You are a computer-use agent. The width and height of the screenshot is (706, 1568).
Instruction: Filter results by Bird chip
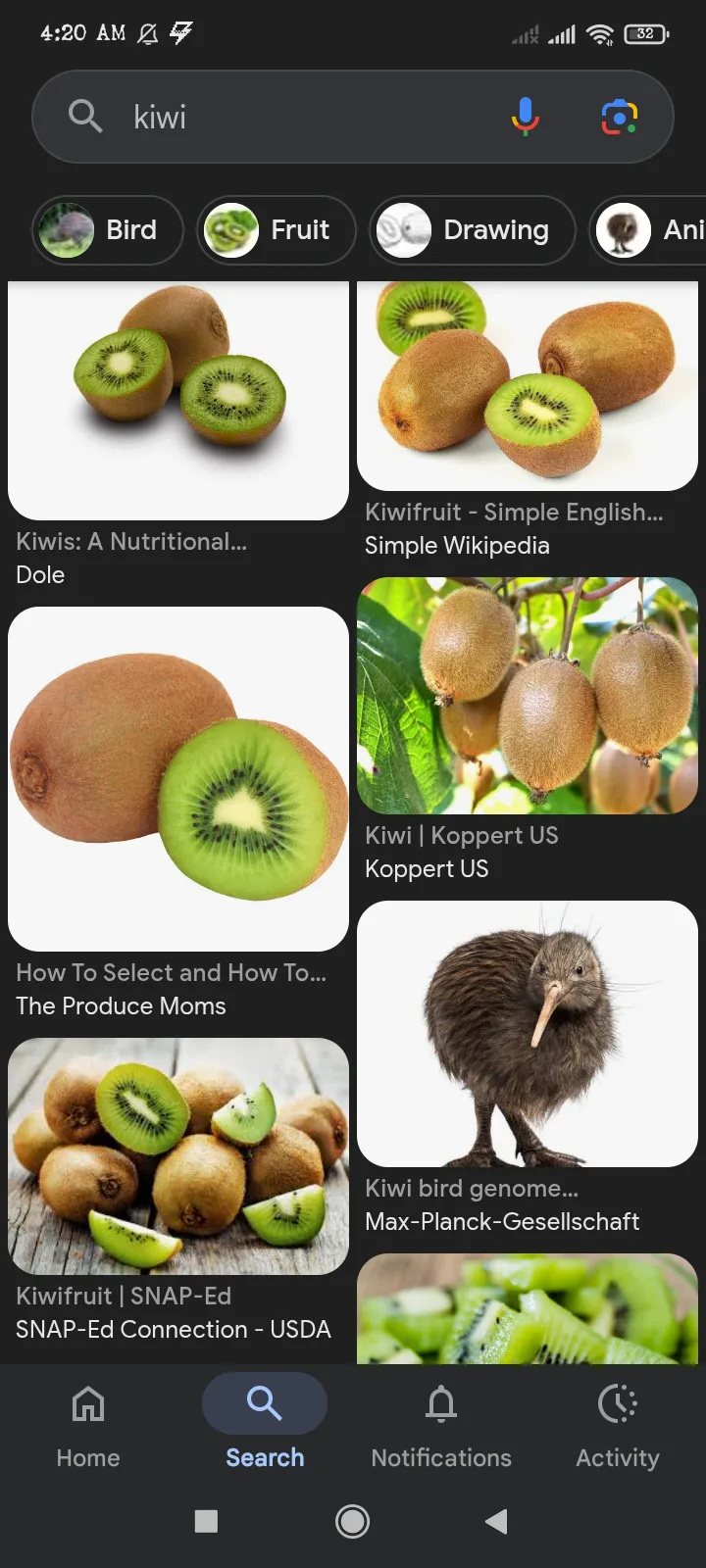[108, 230]
